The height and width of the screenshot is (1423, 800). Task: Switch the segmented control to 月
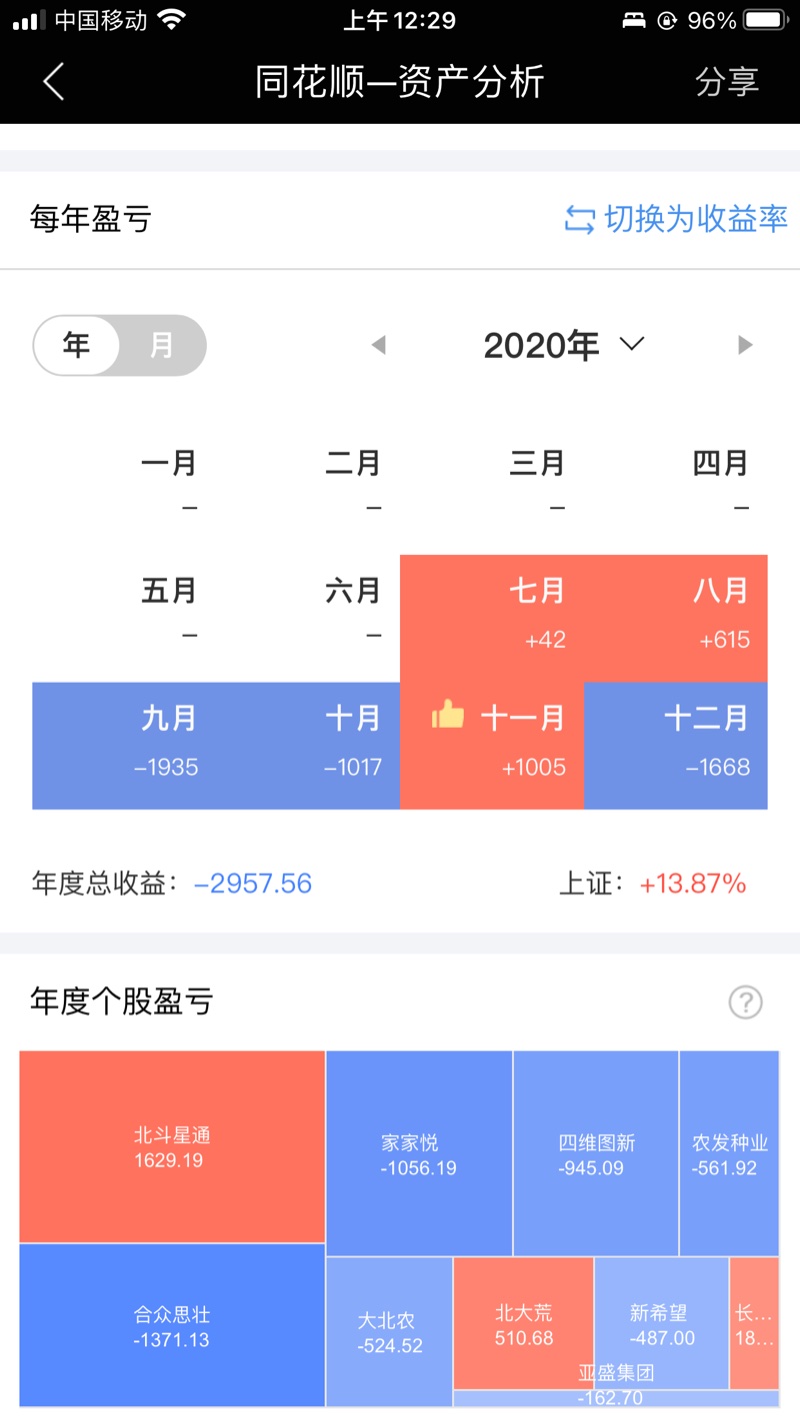(162, 345)
